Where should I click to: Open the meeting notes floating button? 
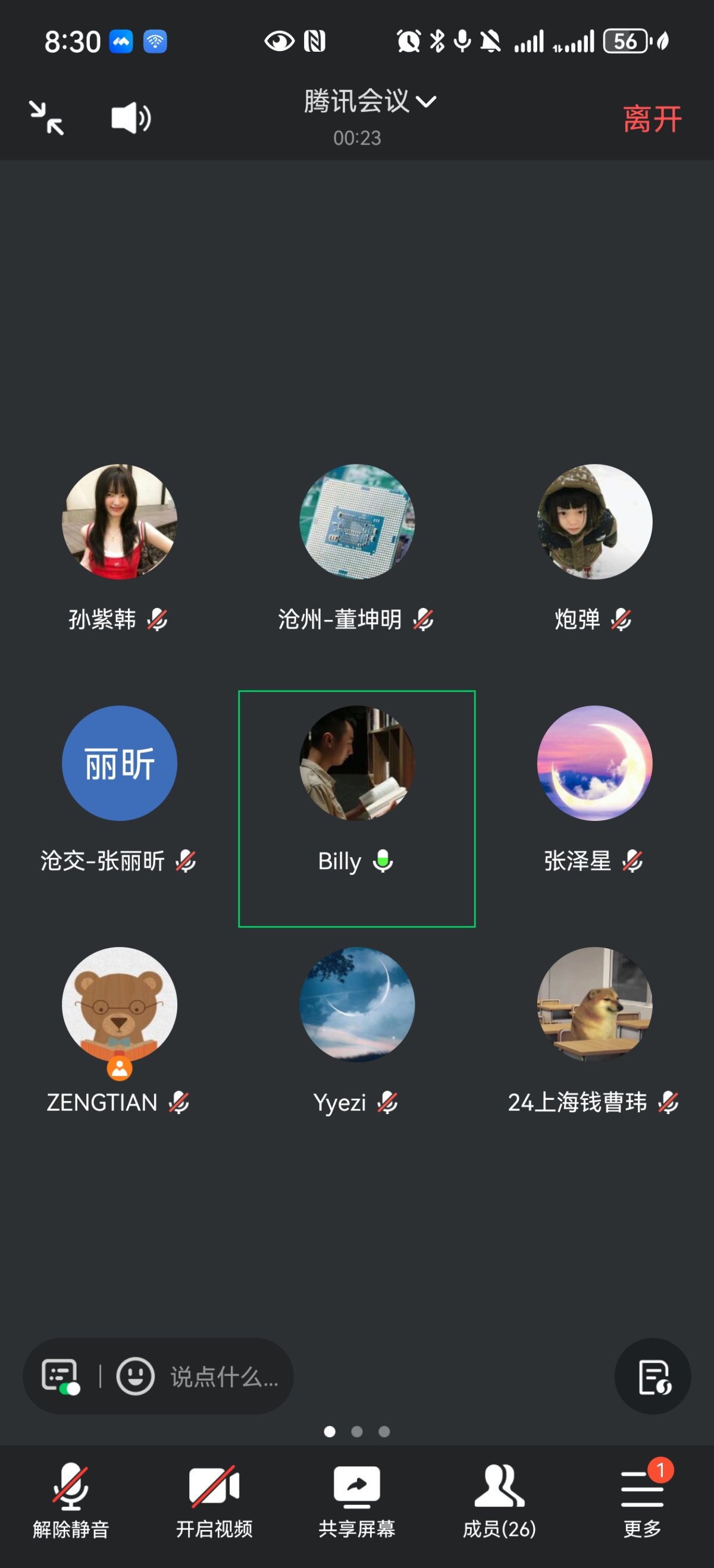[x=653, y=1376]
